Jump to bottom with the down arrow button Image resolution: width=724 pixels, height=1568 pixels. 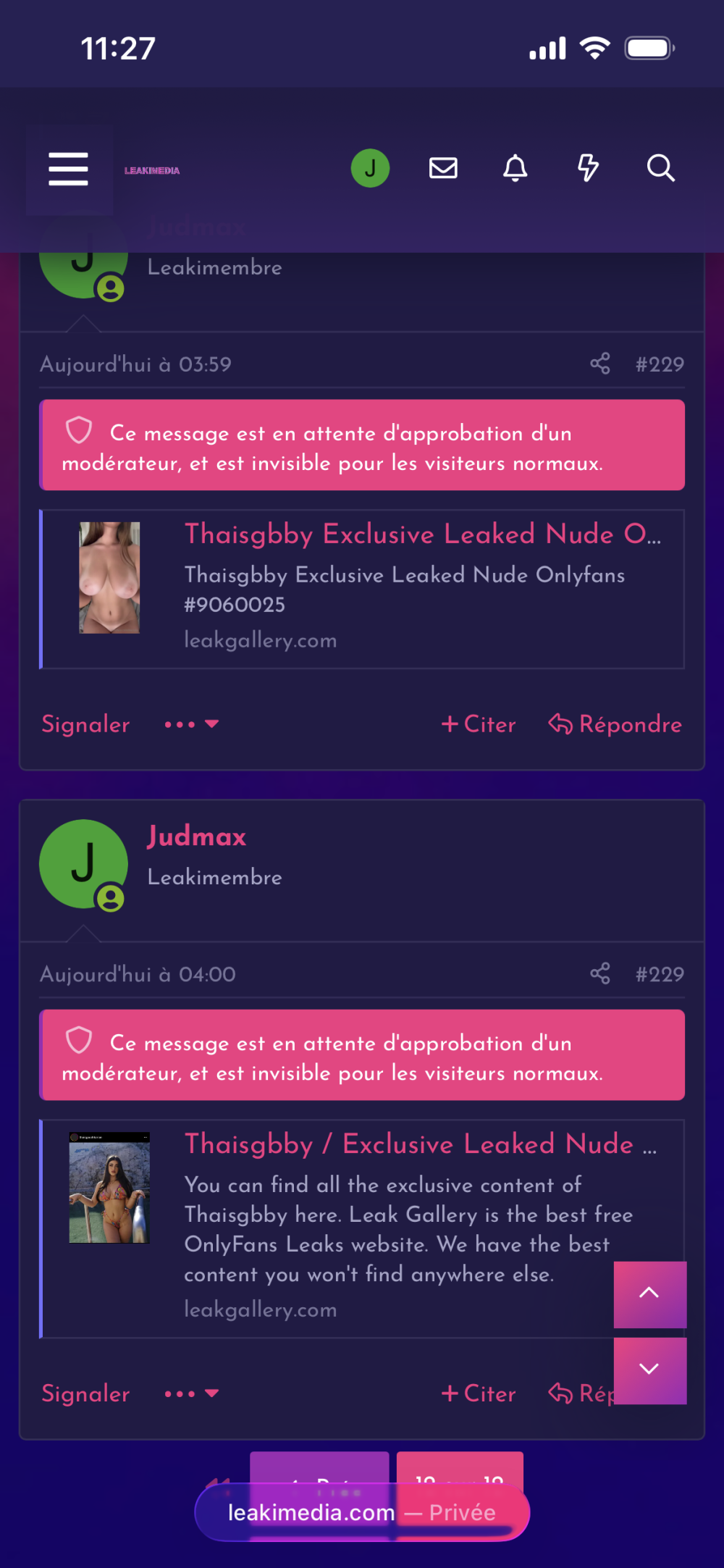coord(649,1370)
